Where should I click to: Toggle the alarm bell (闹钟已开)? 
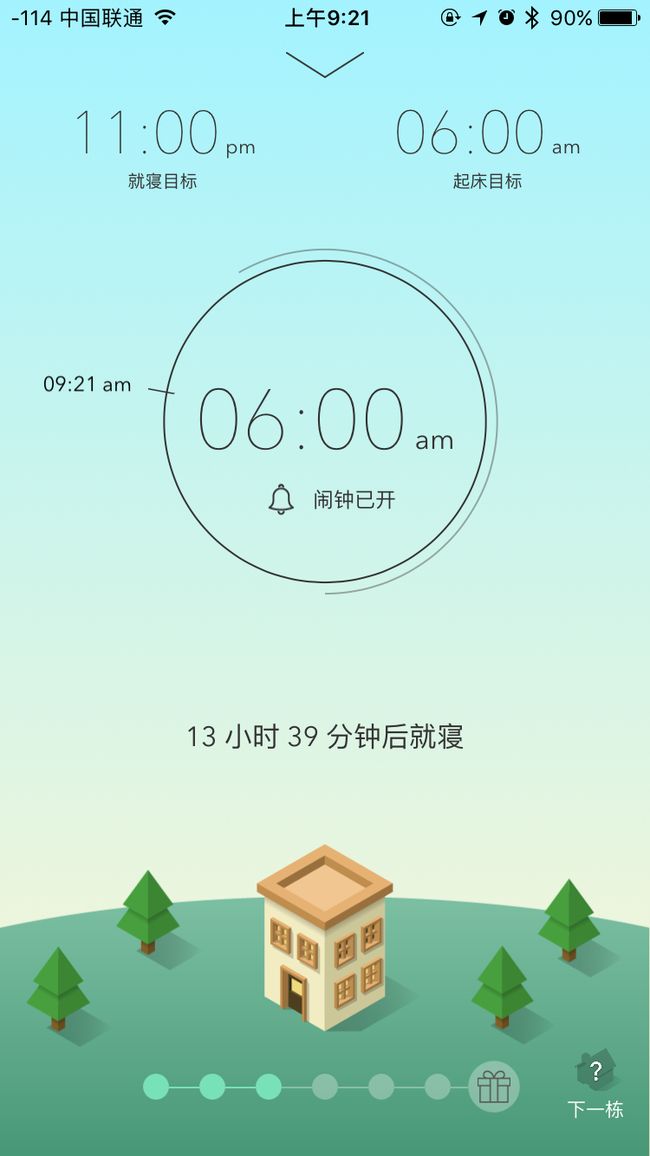point(332,500)
